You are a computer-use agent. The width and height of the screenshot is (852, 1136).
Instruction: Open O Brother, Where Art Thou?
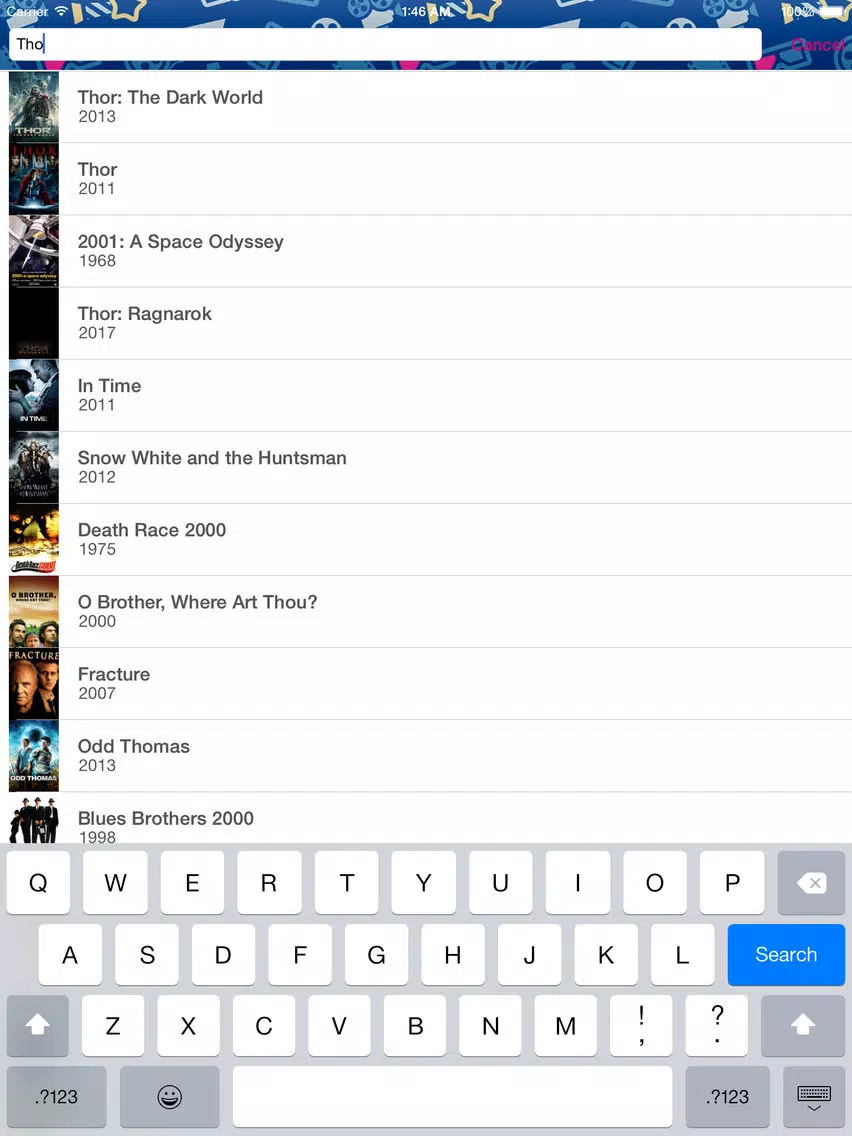tap(426, 611)
